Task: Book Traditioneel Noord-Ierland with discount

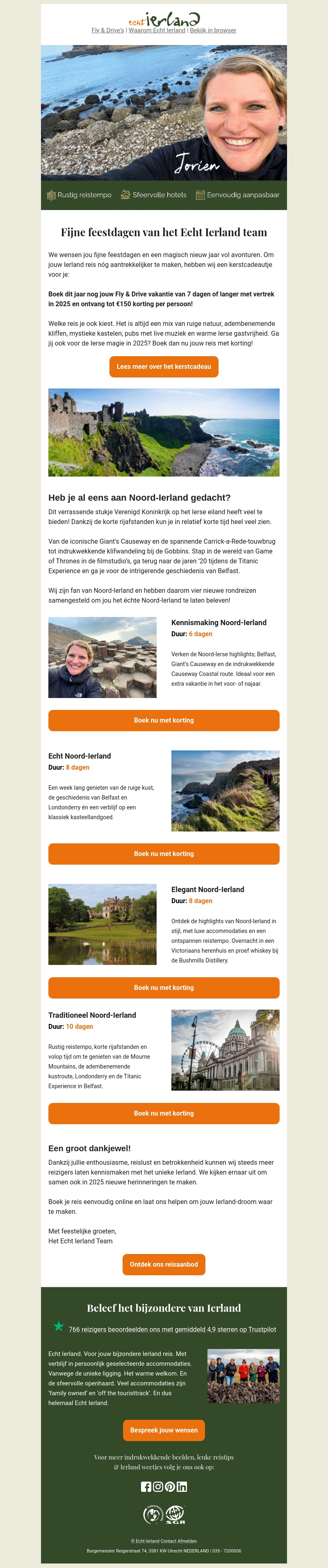Action: pos(164,1113)
